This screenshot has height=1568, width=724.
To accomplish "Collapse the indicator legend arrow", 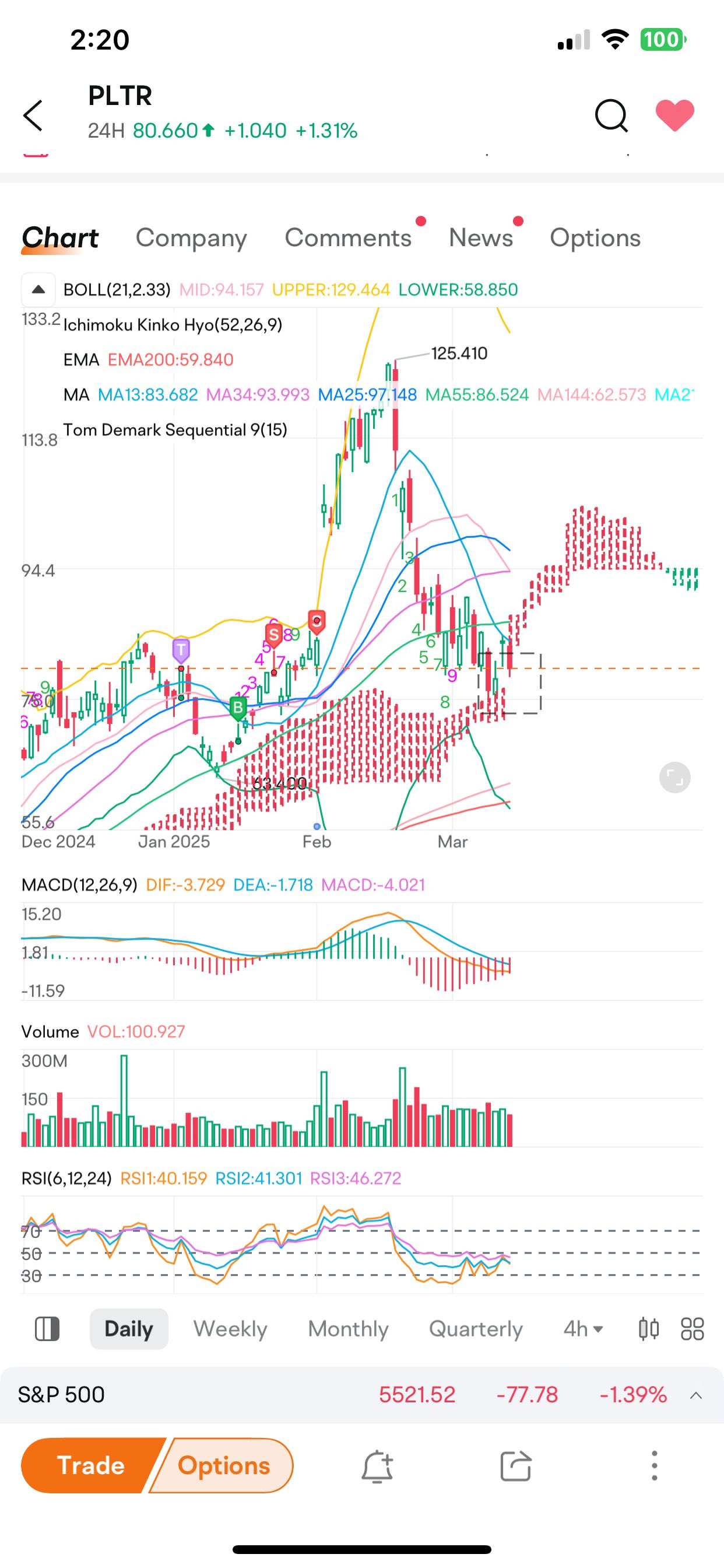I will [x=38, y=290].
